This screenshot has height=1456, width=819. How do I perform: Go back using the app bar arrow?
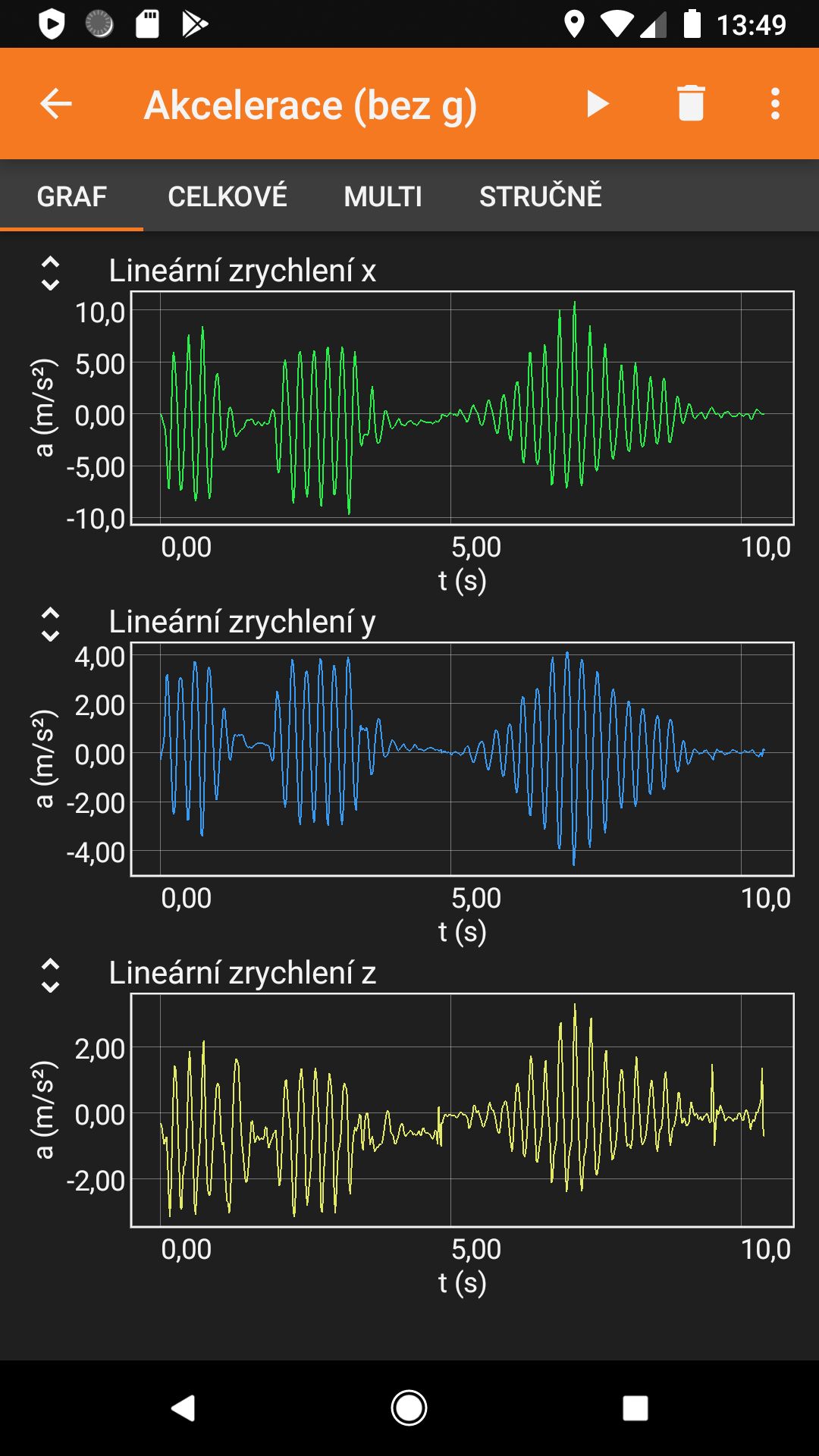(55, 104)
